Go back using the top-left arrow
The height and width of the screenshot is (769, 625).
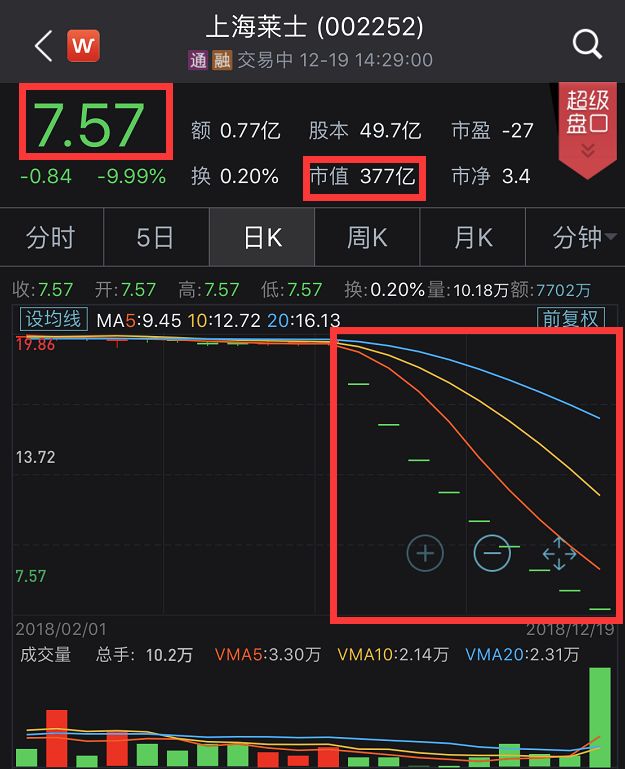pyautogui.click(x=41, y=45)
